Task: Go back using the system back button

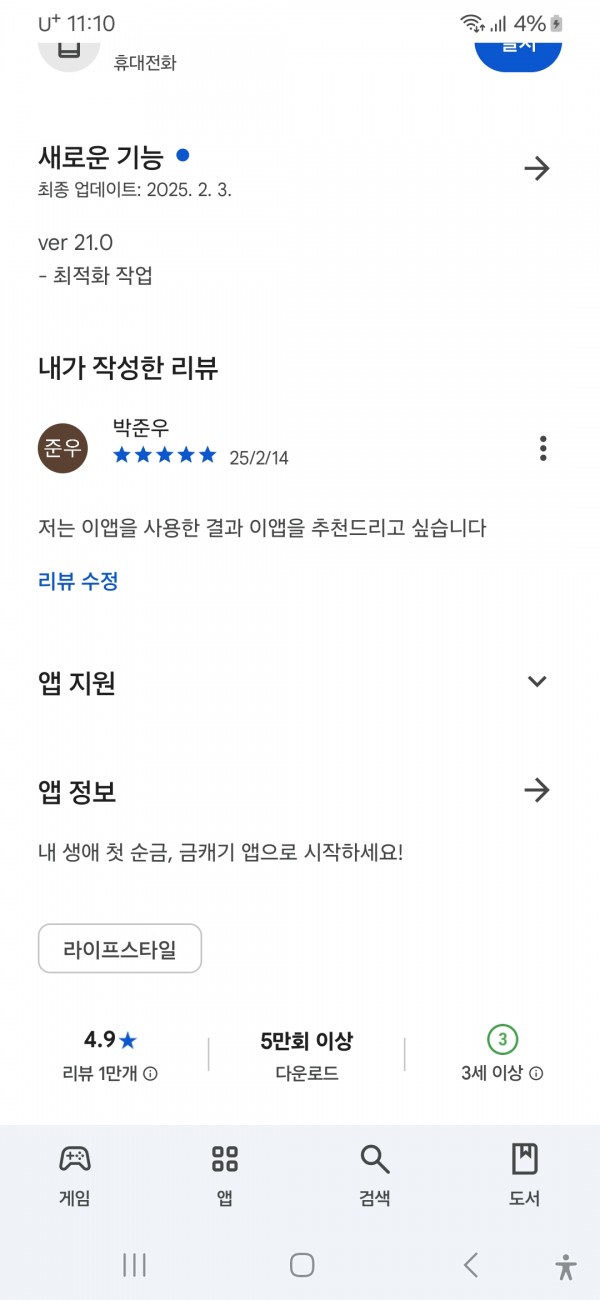Action: pos(471,1265)
